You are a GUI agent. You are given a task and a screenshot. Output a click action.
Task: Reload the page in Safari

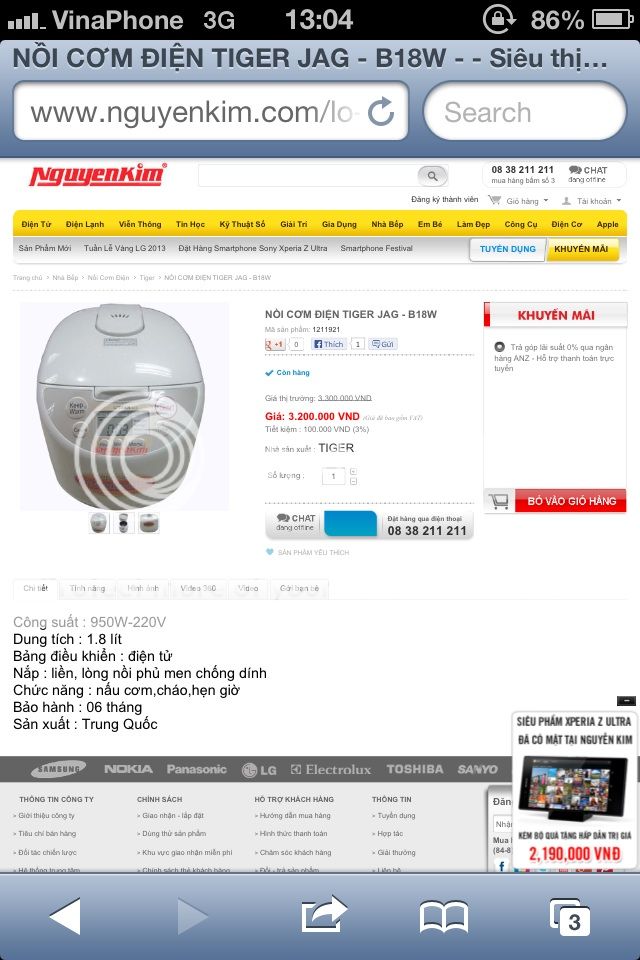click(381, 111)
